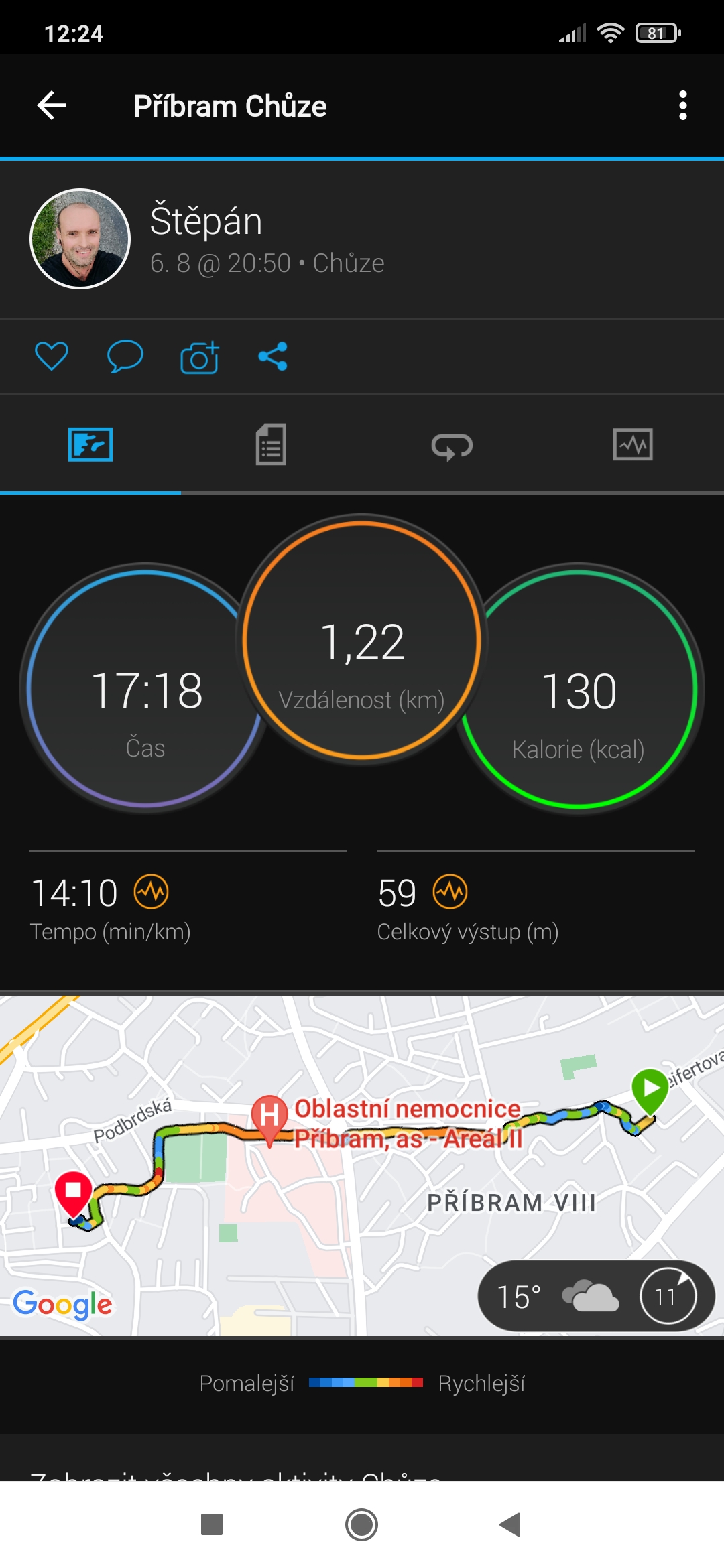Viewport: 724px width, 1568px height.
Task: Open the comments bubble
Action: 125,356
